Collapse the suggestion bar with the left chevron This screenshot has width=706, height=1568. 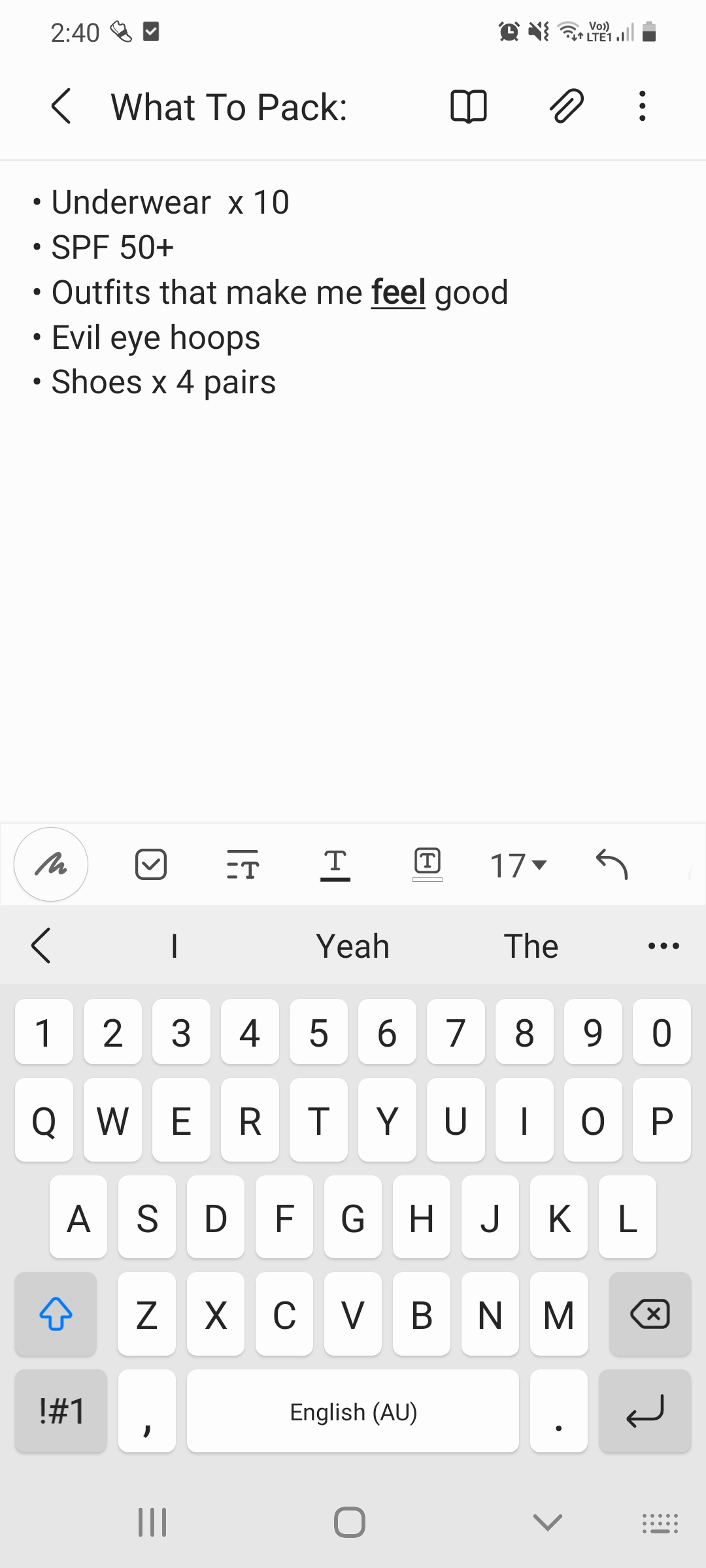tap(41, 946)
